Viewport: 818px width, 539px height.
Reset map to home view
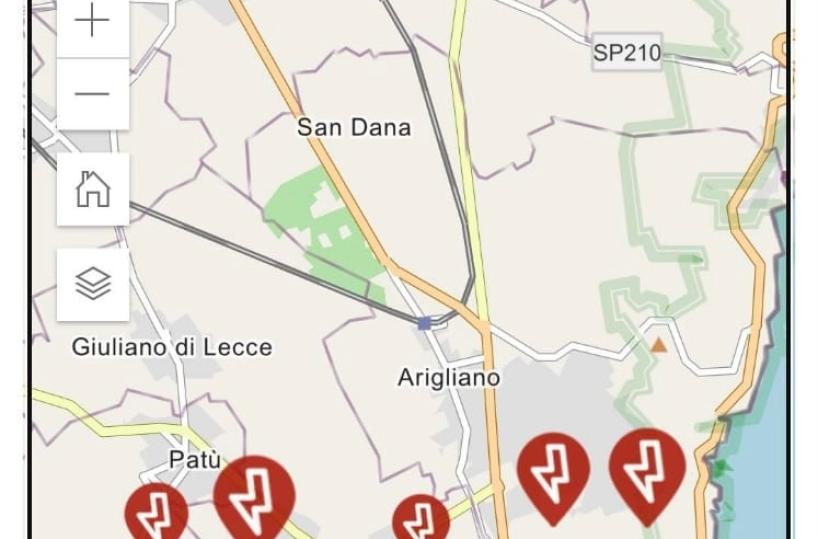pos(92,188)
